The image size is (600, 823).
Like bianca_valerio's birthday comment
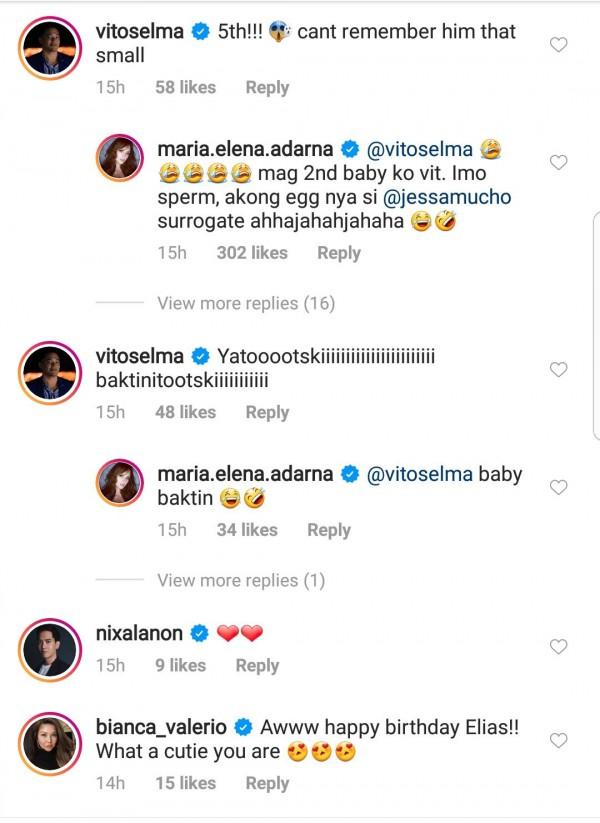point(559,740)
